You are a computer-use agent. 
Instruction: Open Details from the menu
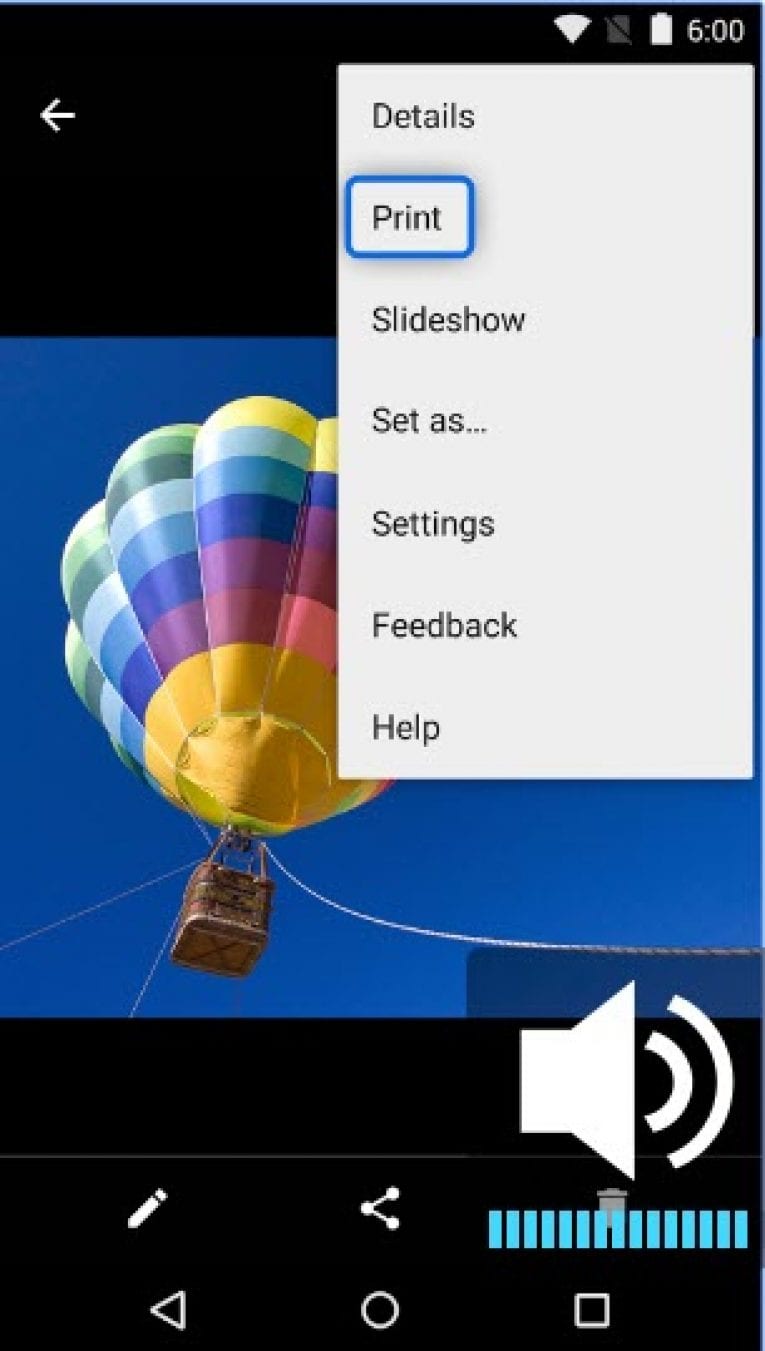click(x=423, y=116)
